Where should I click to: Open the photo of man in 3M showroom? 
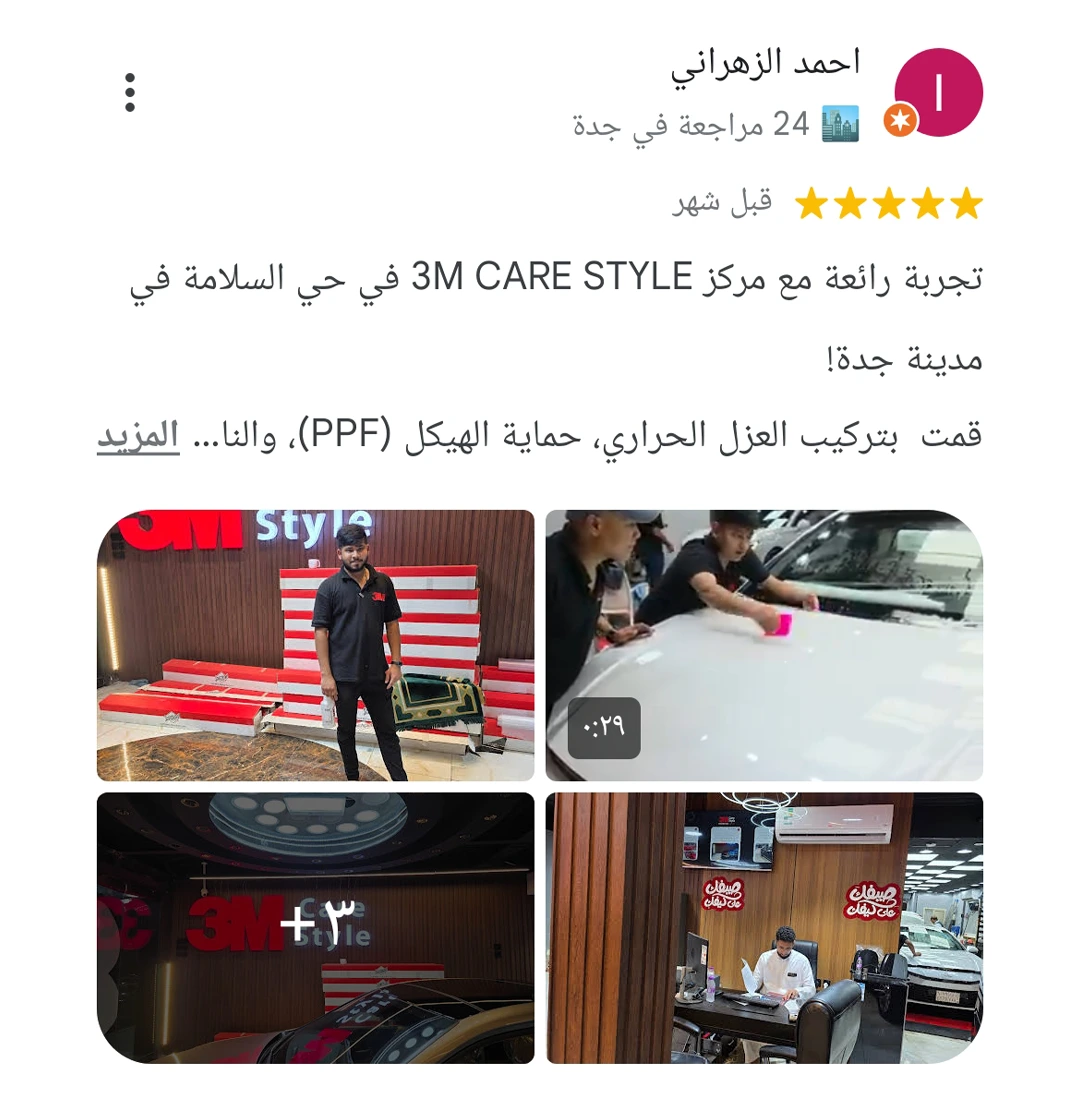point(316,644)
